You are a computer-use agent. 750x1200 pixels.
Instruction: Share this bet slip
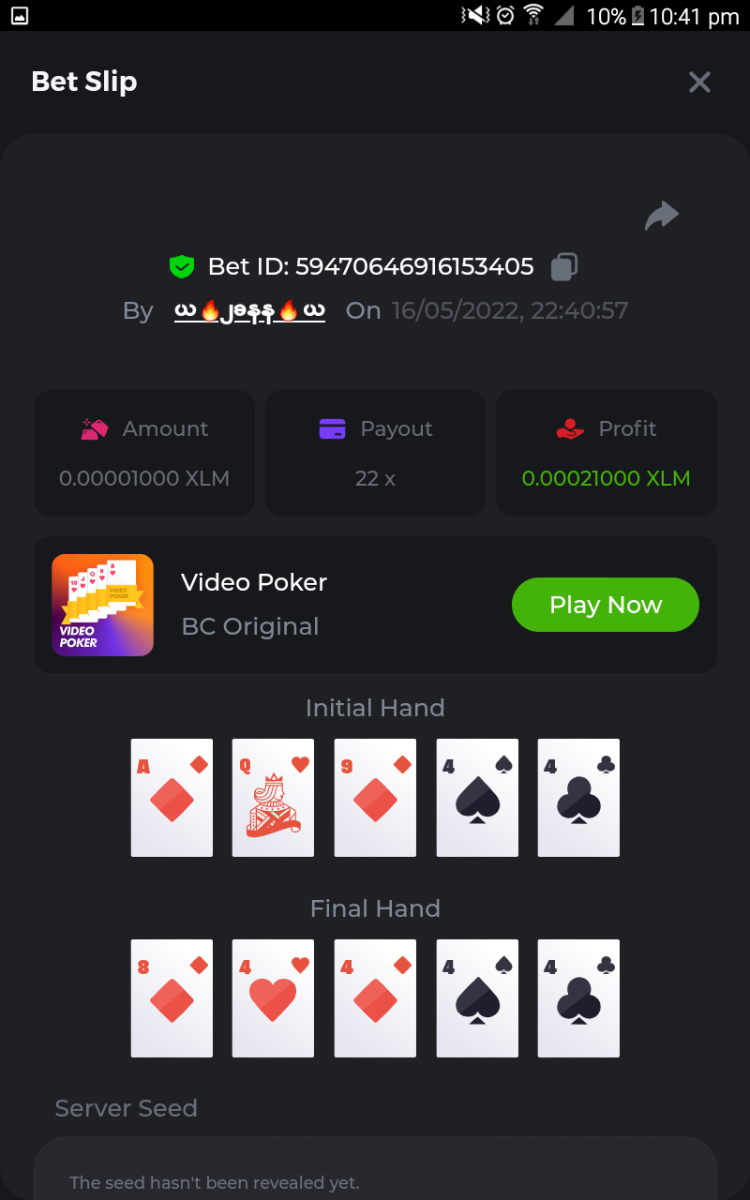[x=661, y=215]
